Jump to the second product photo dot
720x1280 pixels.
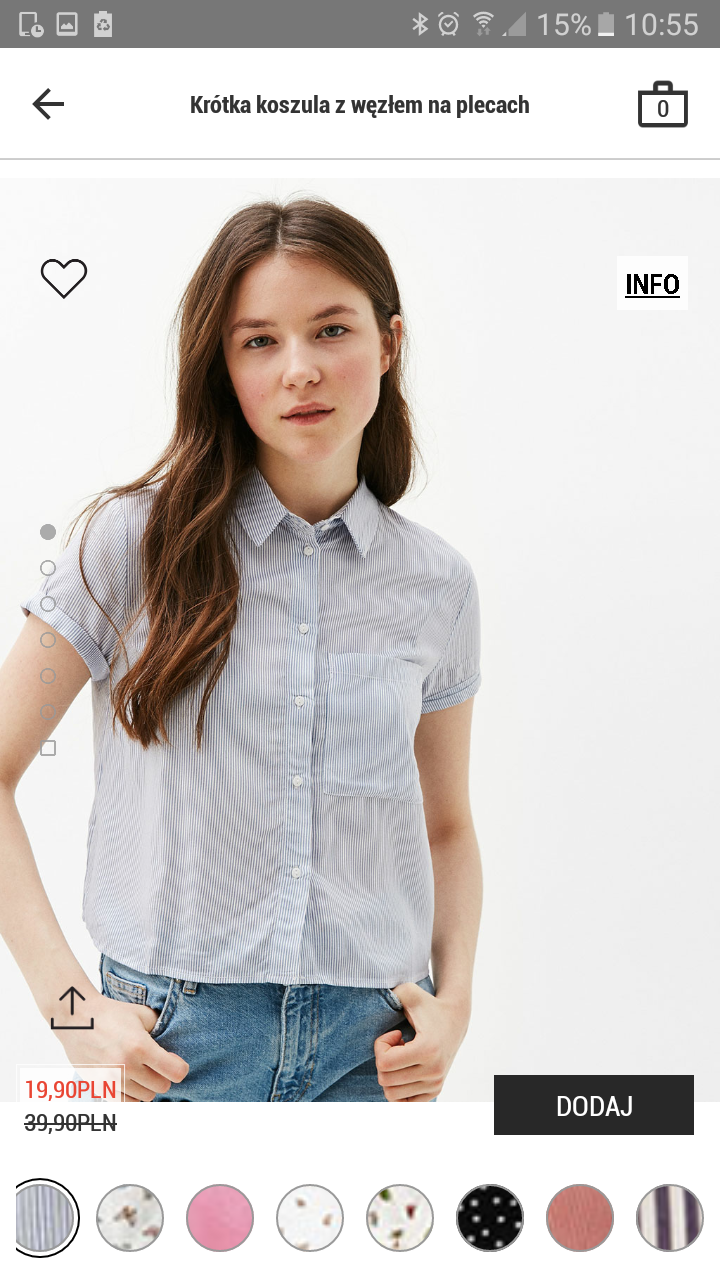(x=48, y=568)
